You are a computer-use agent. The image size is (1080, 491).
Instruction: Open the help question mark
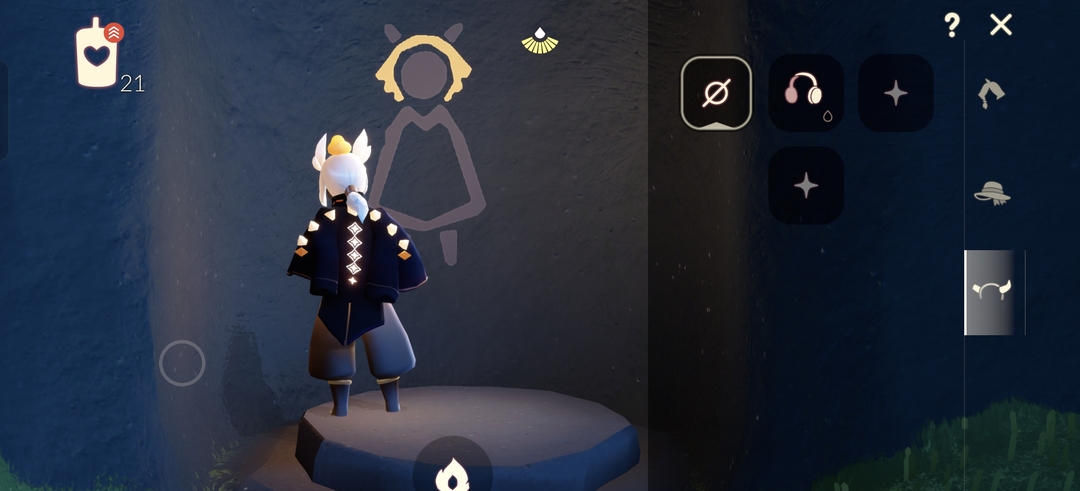point(952,25)
